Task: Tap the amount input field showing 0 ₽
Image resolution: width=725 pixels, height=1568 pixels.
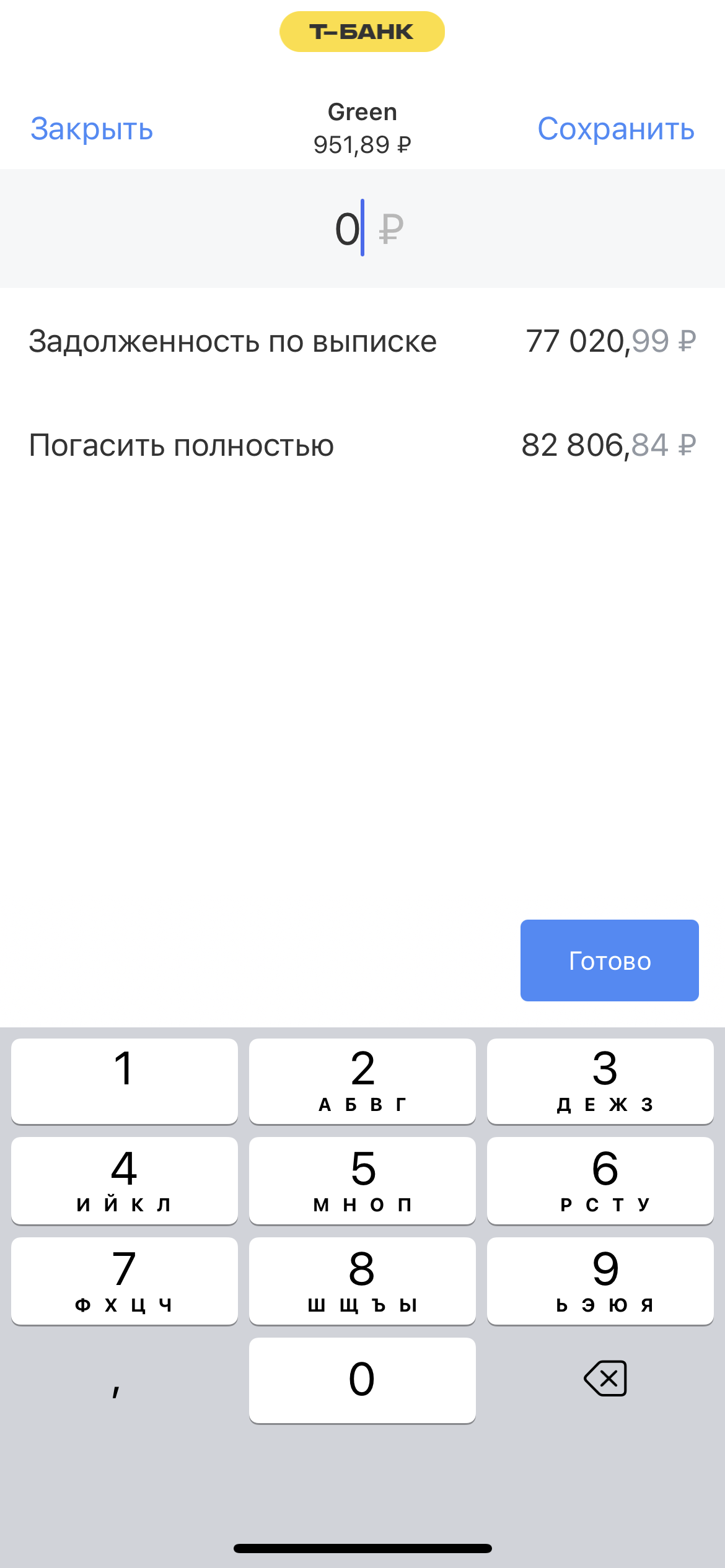Action: 362,228
